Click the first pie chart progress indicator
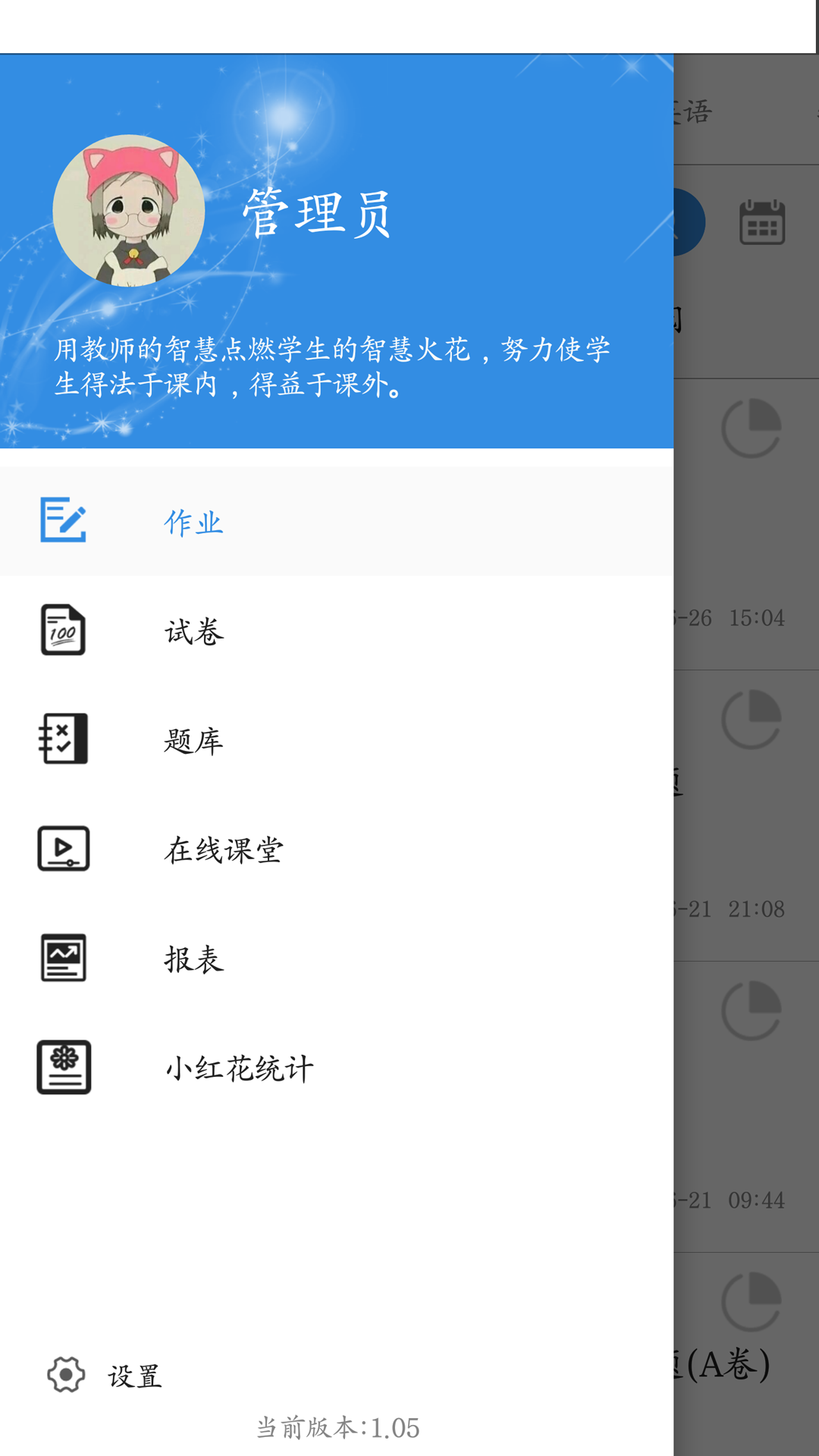 tap(752, 427)
